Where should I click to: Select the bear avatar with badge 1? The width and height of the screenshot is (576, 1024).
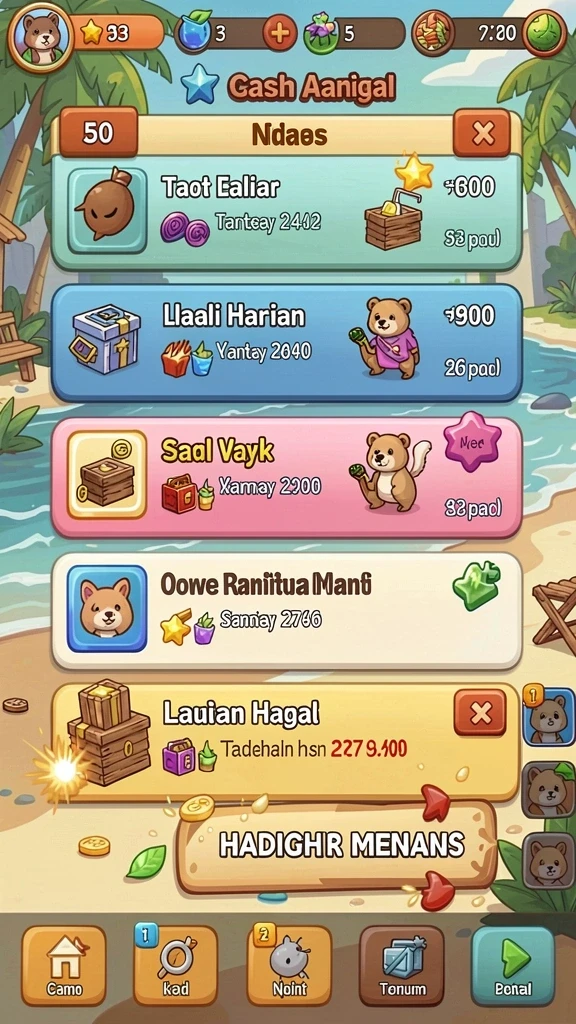coord(548,718)
